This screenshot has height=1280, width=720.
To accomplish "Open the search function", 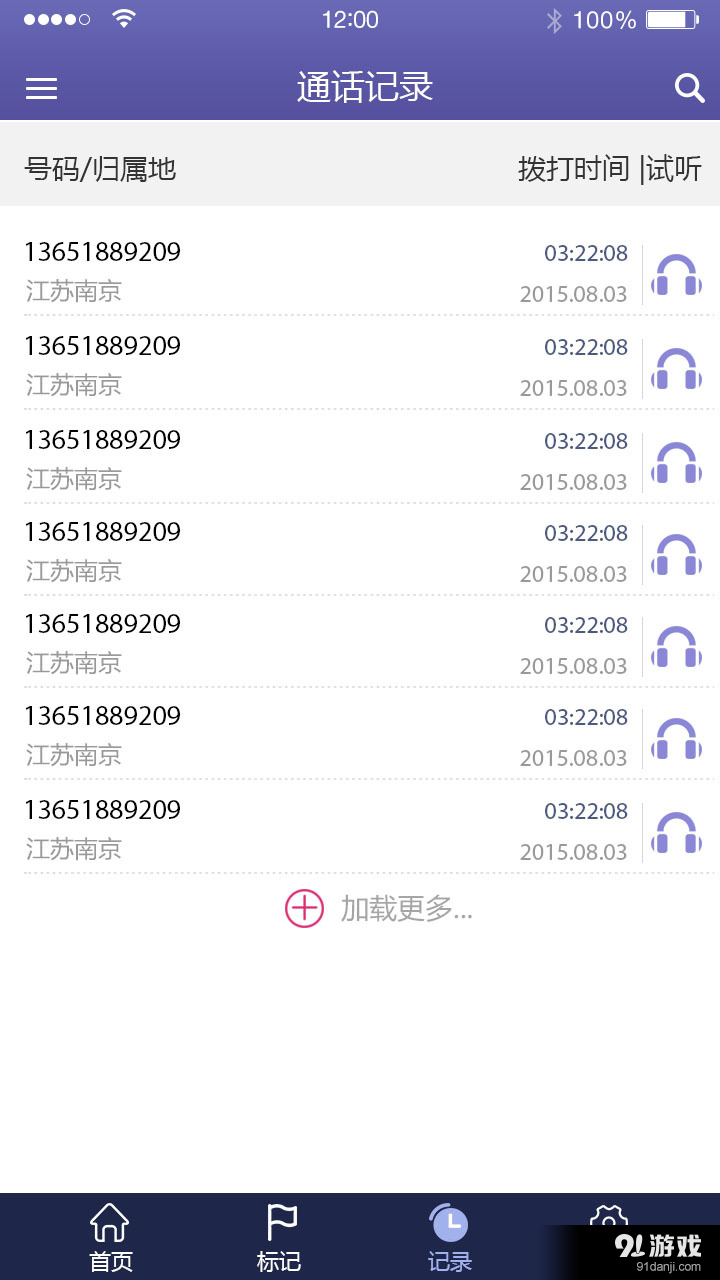I will [x=690, y=88].
